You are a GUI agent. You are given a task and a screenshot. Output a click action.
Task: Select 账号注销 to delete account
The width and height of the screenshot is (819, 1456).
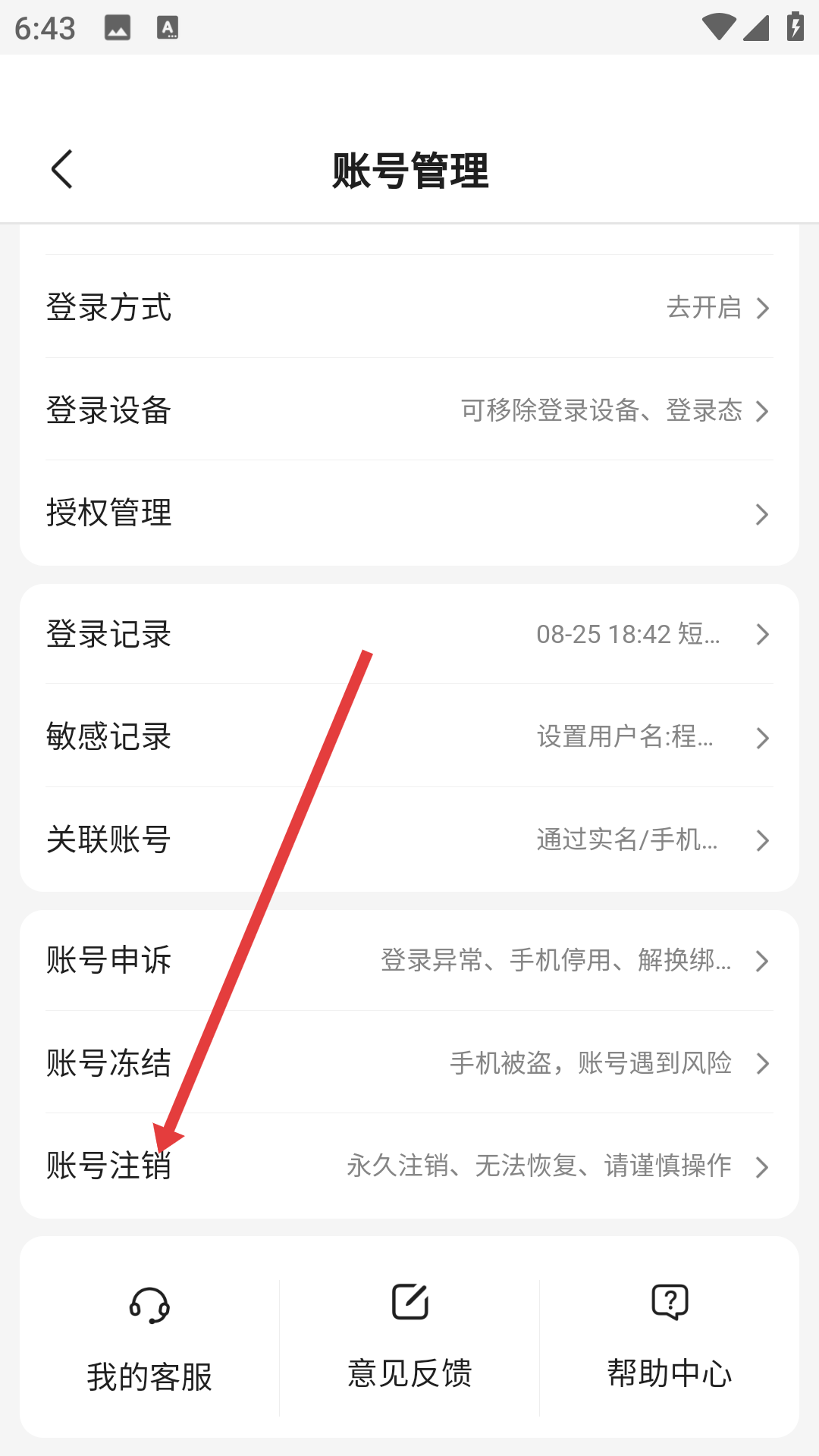(x=409, y=1166)
